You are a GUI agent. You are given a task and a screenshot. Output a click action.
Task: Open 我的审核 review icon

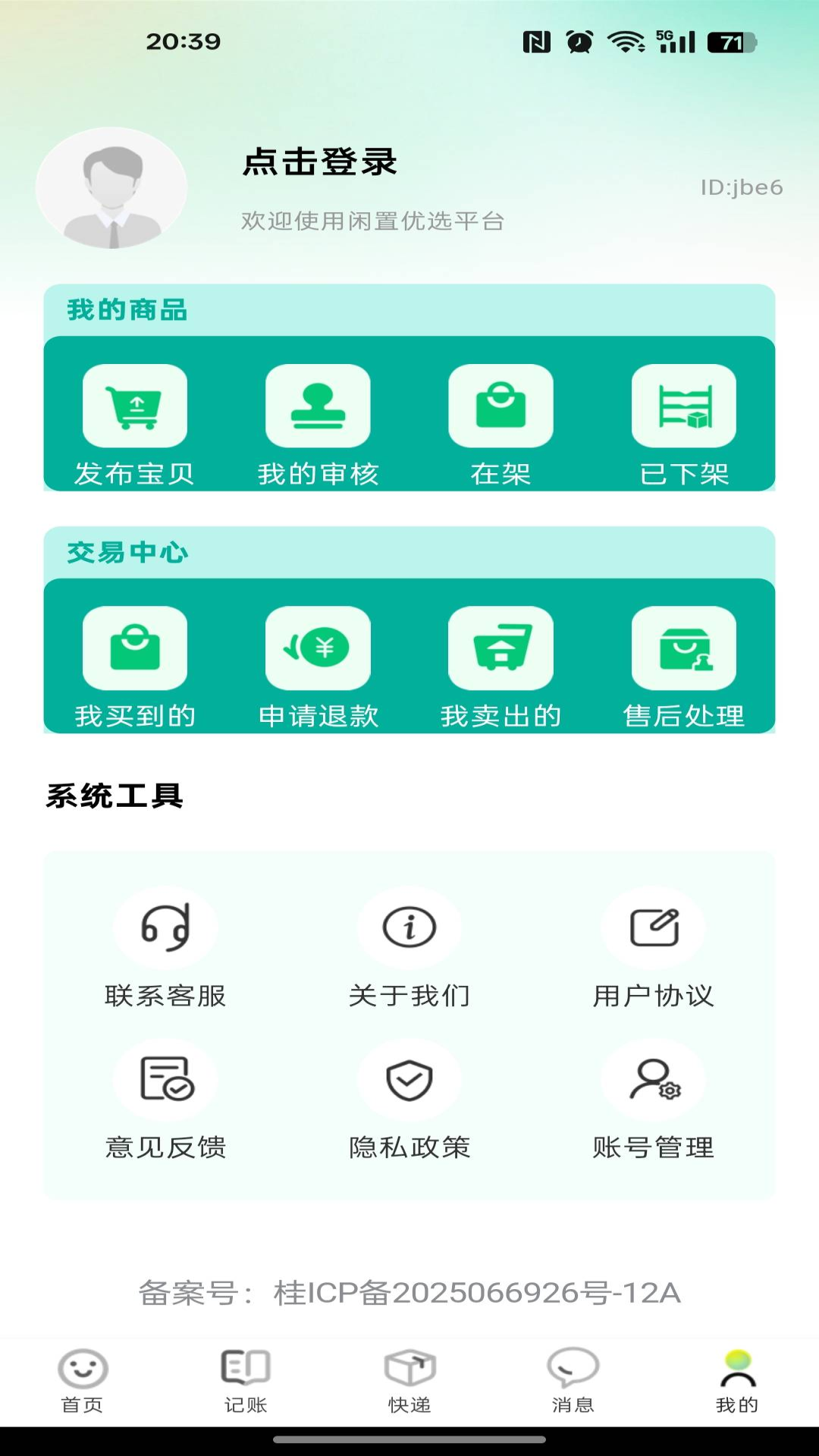[x=318, y=406]
